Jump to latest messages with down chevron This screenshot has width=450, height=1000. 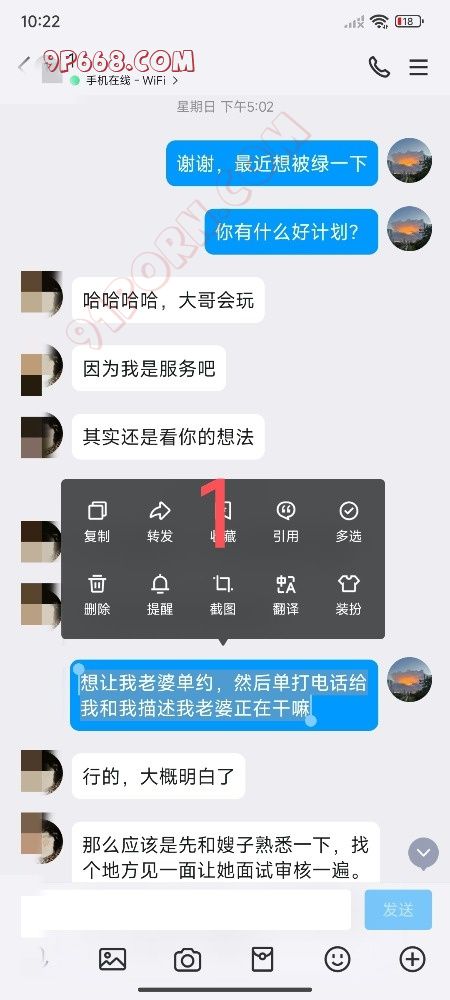coord(424,855)
